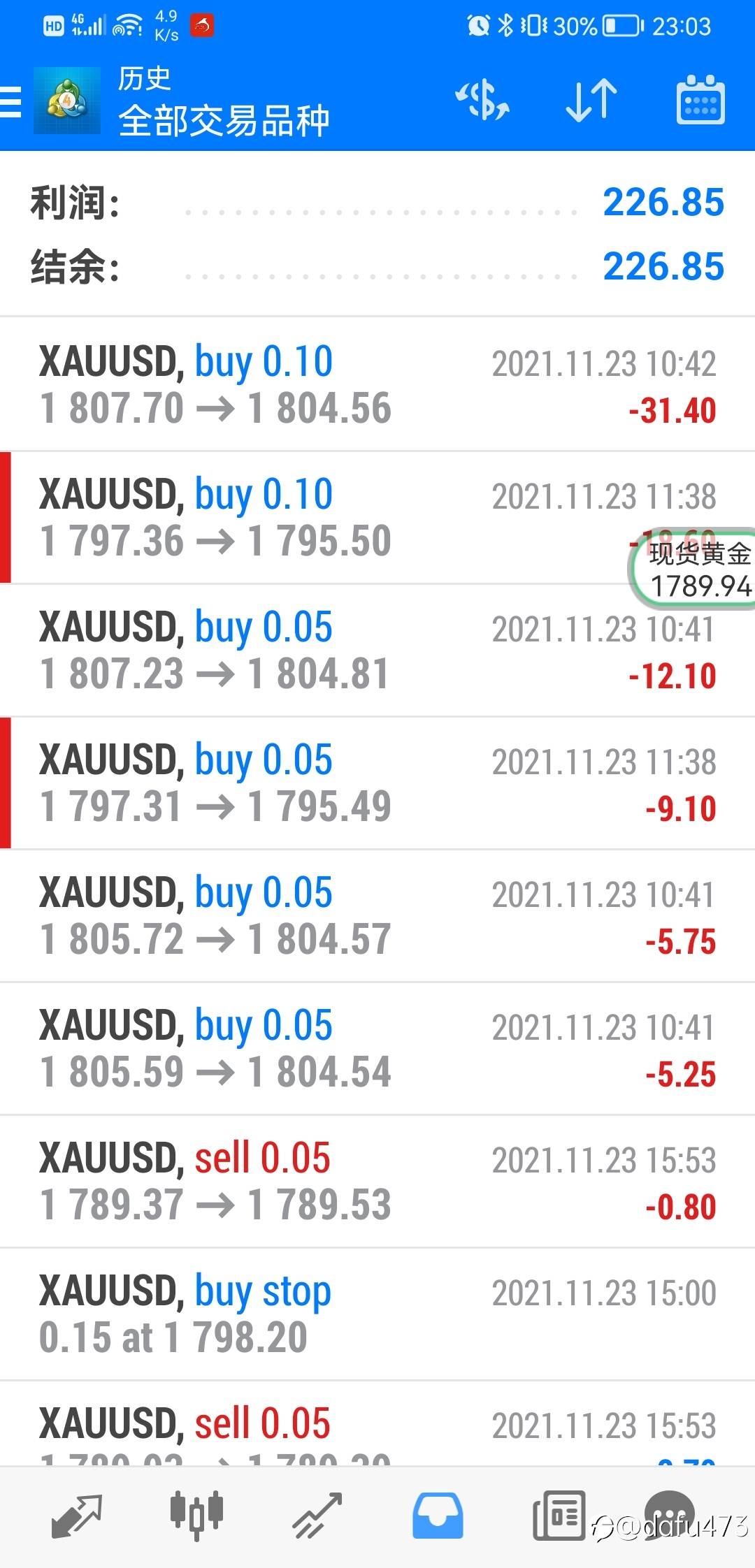Open the sort order arrows
This screenshot has height=1568, width=755.
(591, 101)
